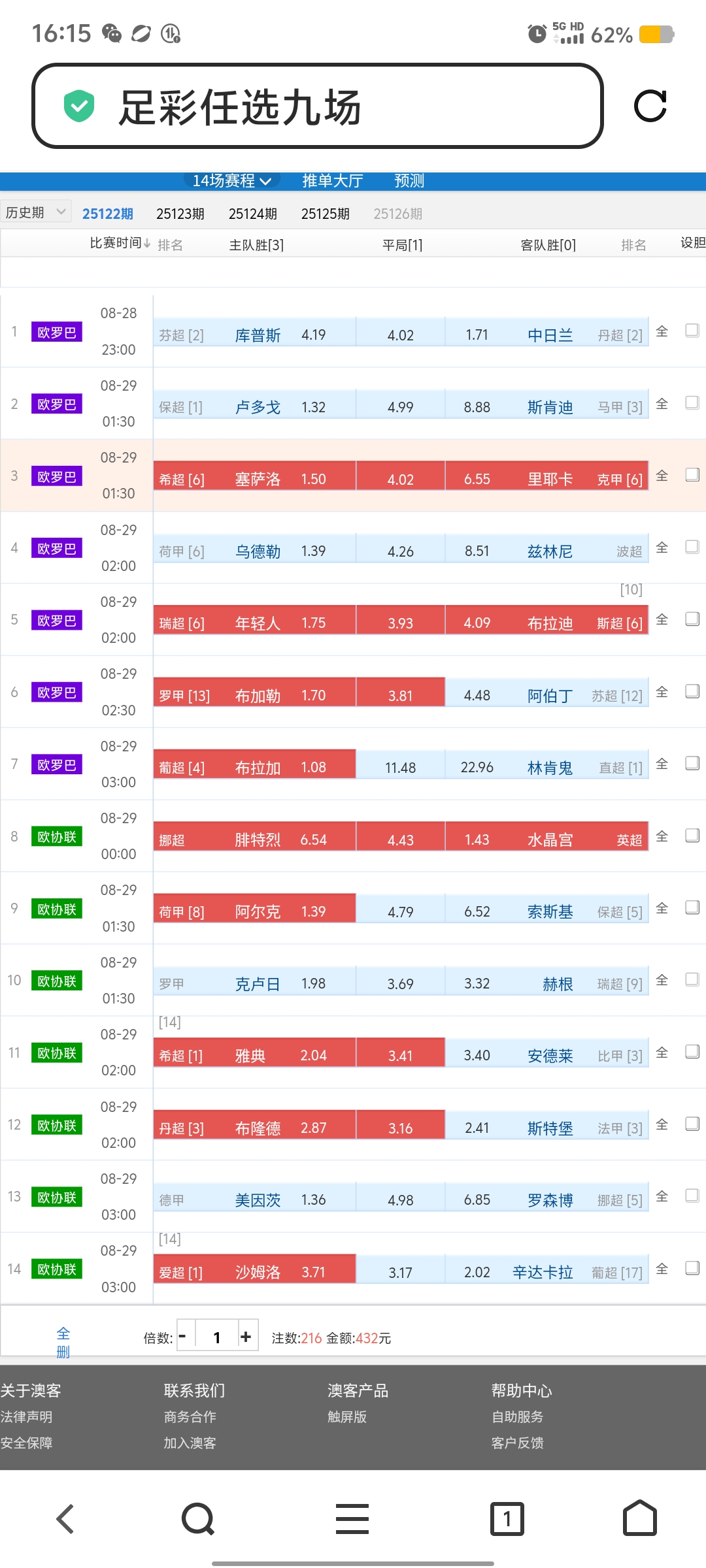Tap 全删 to clear all selections
Image resolution: width=706 pixels, height=1568 pixels.
(63, 1342)
